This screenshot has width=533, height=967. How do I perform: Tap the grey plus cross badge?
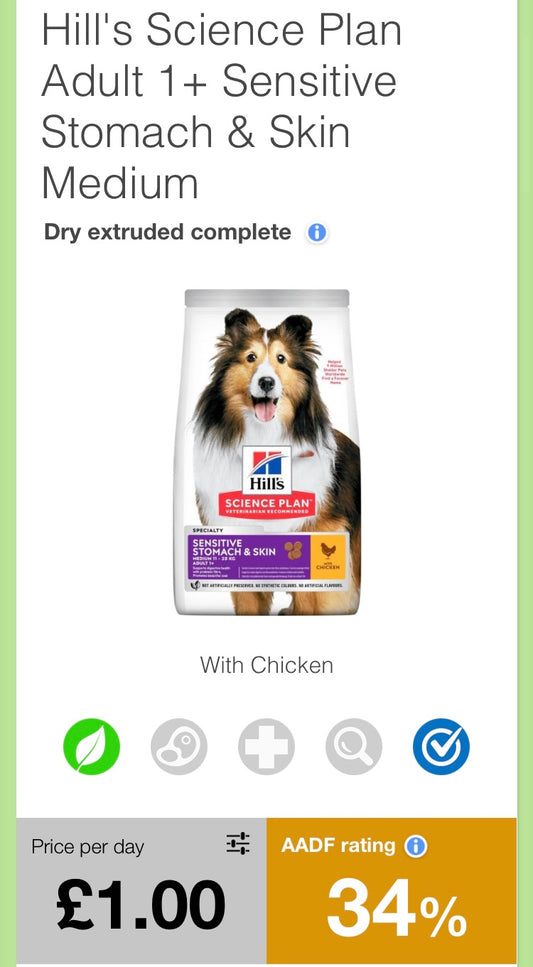click(266, 746)
